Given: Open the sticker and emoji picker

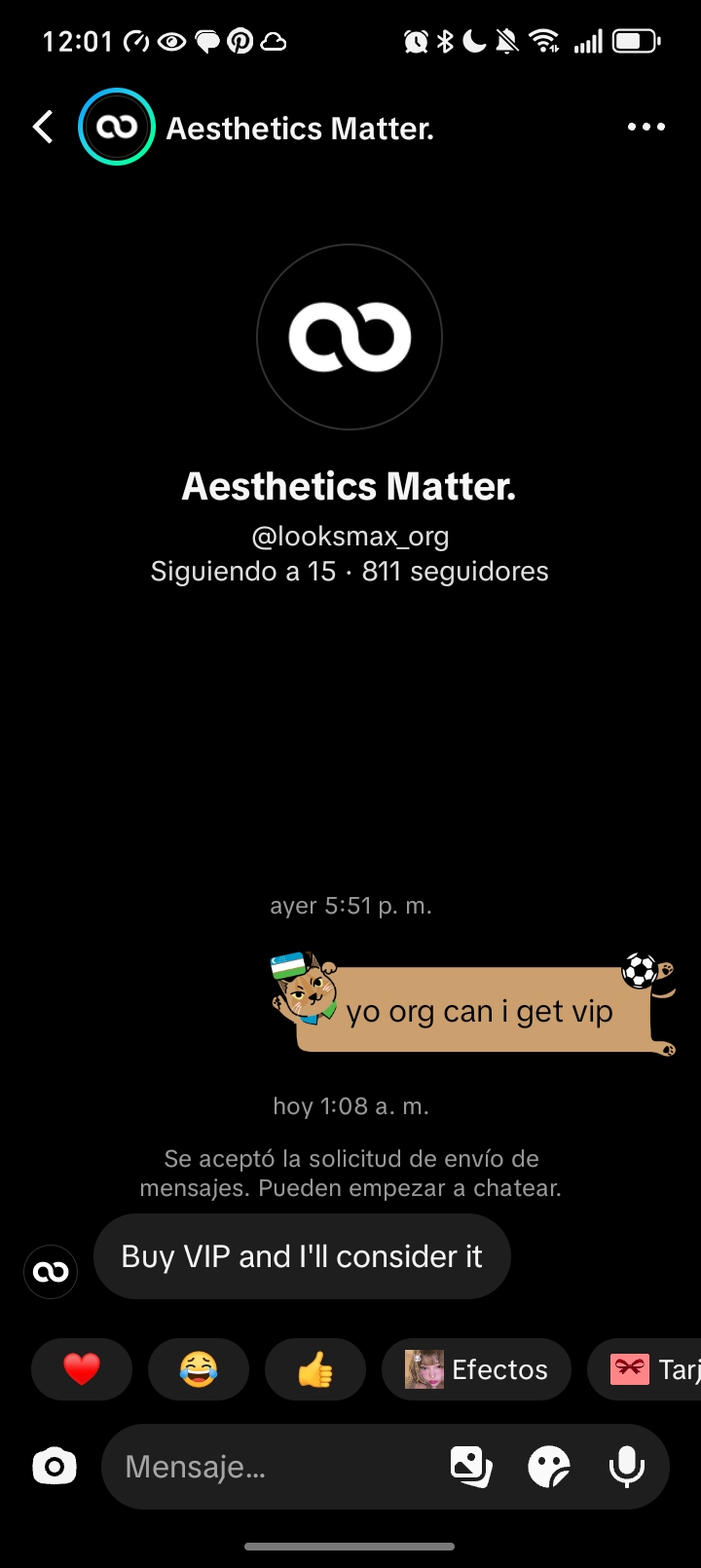Looking at the screenshot, I should (x=549, y=1466).
